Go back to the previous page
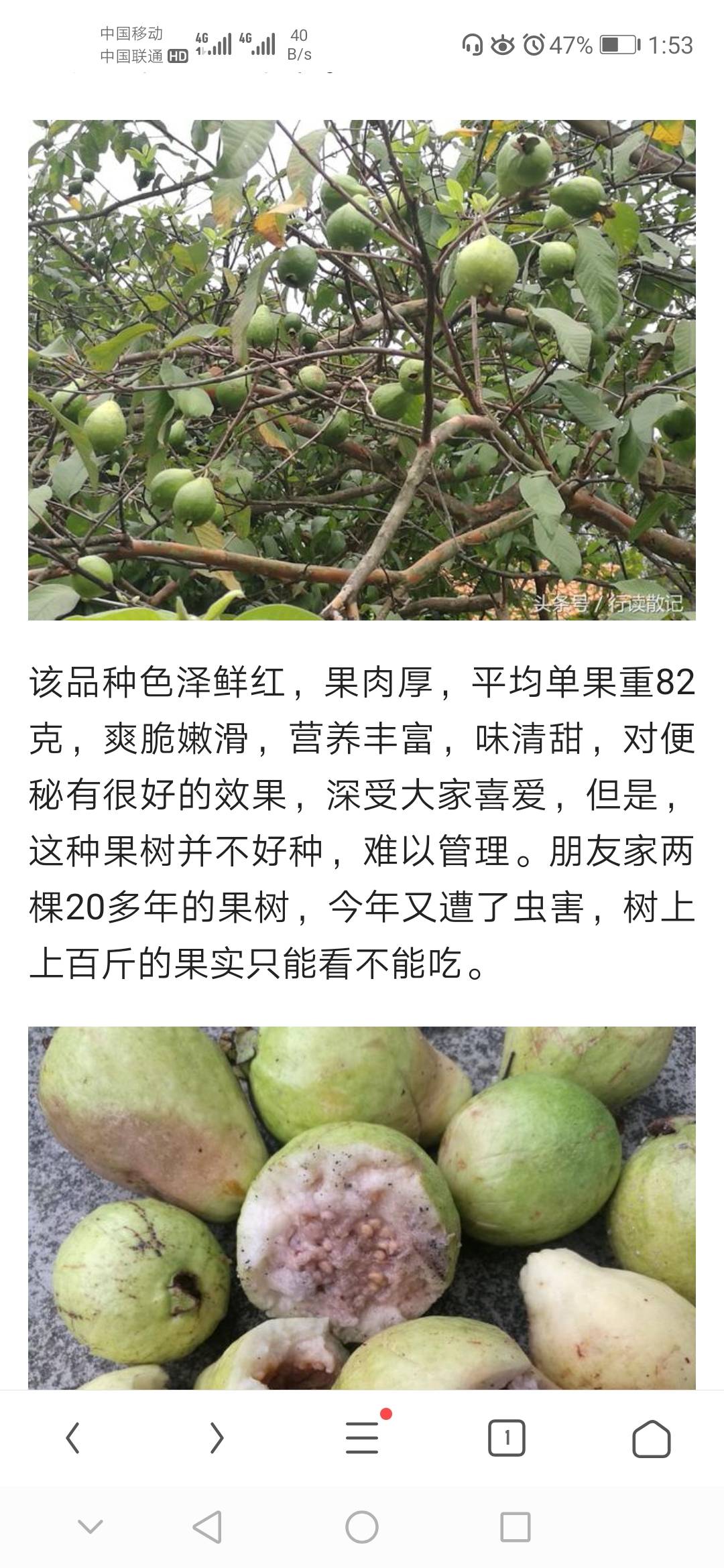 coord(72,1438)
